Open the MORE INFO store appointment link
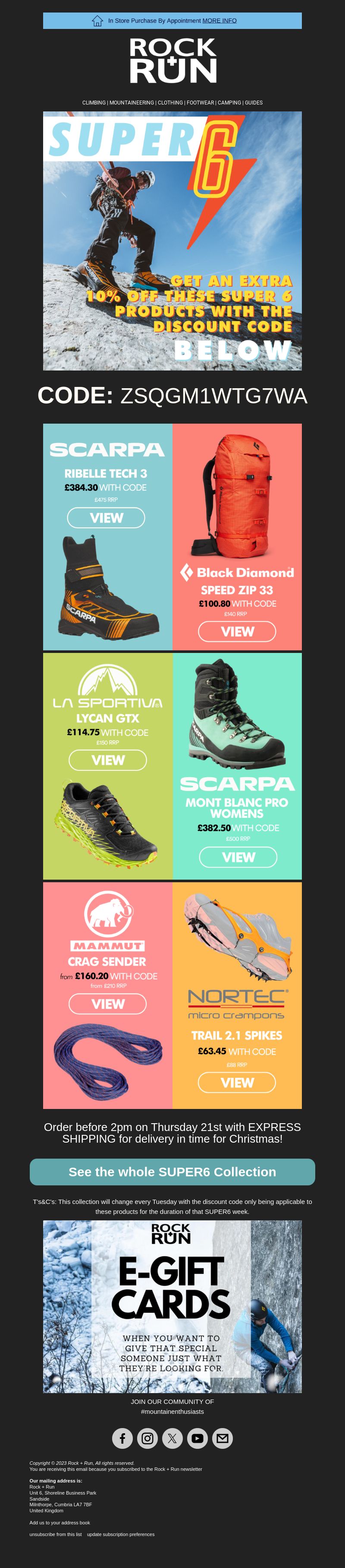Screen dimensions: 345x1568 click(219, 21)
